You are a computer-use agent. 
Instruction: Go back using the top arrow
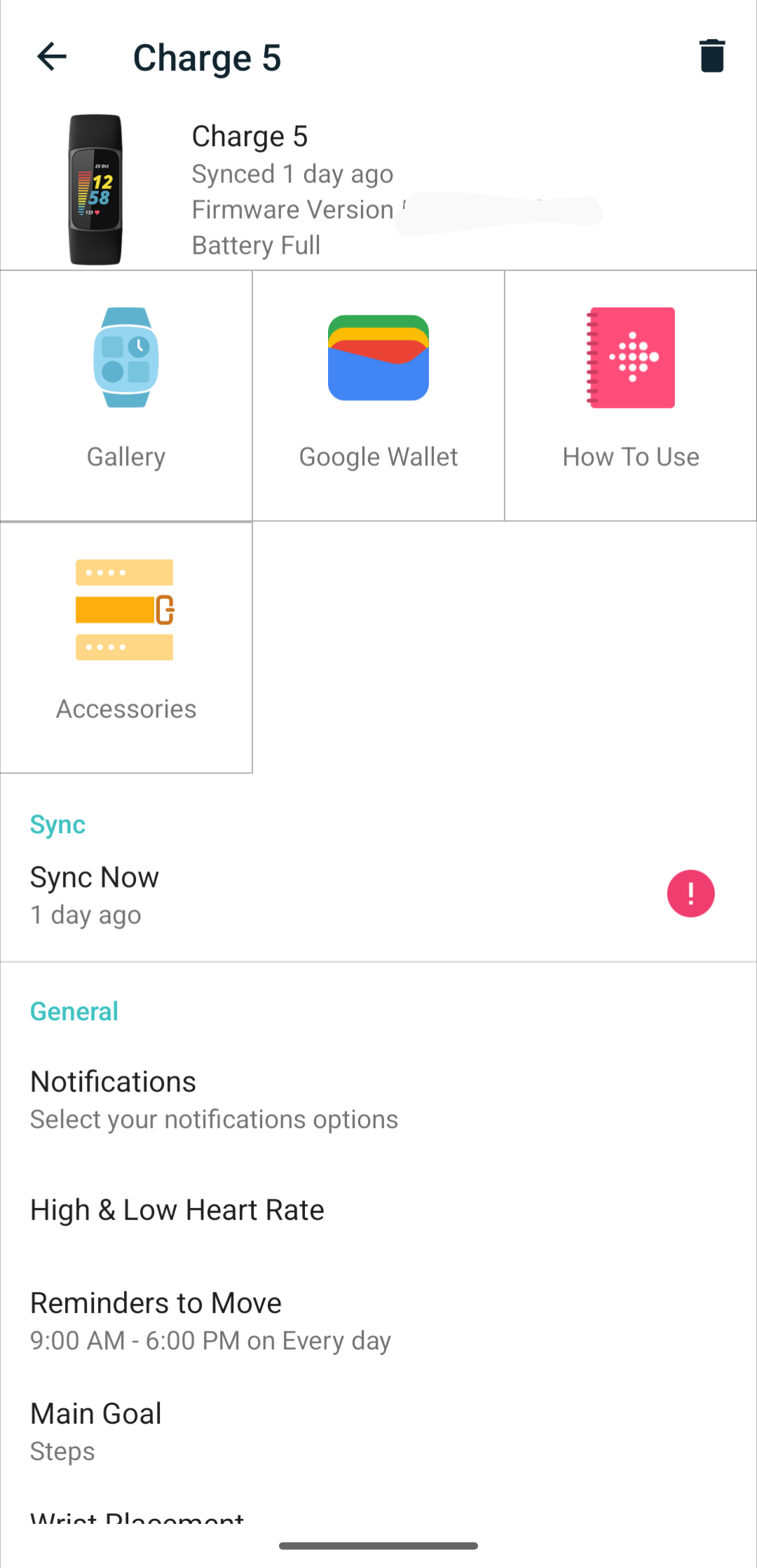52,57
